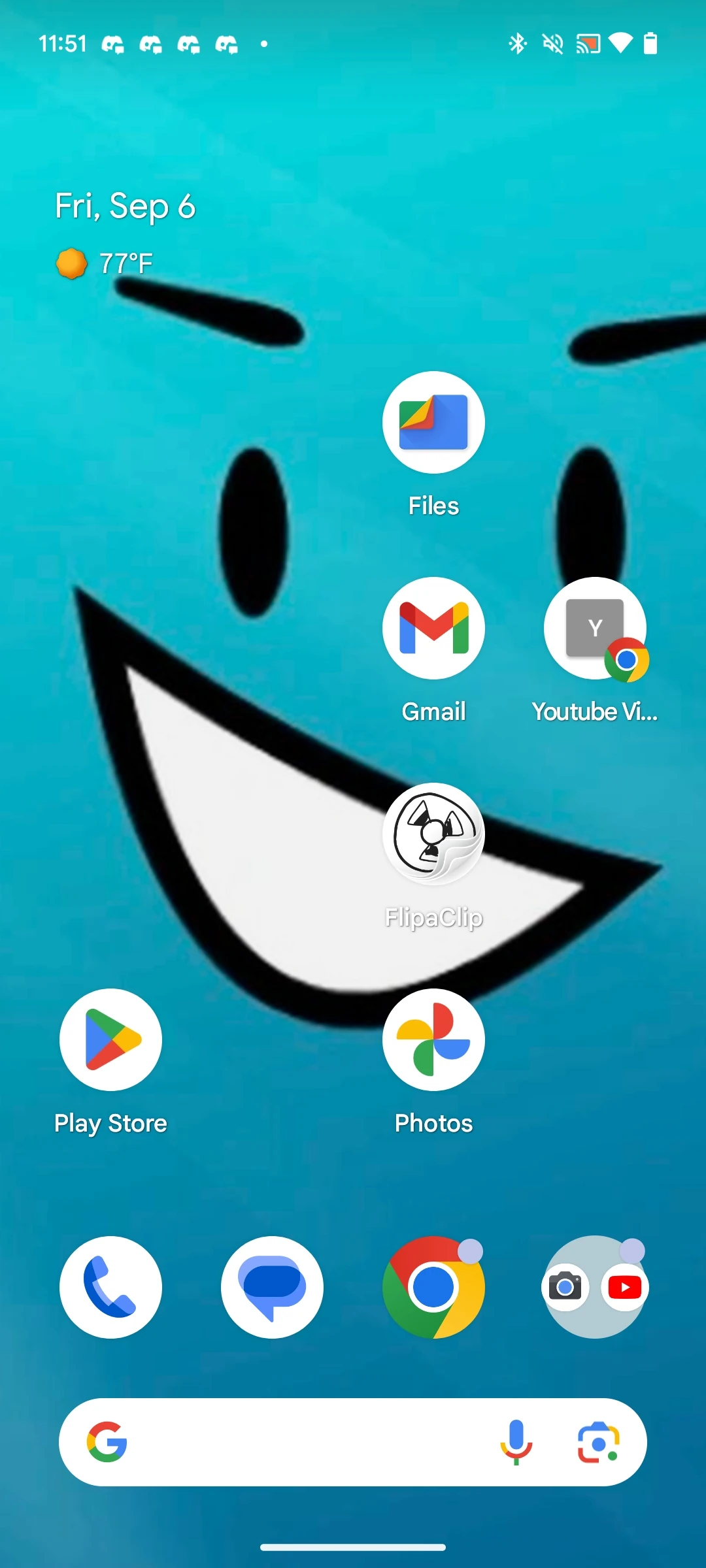
Task: Tap the clock showing 11:51
Action: pyautogui.click(x=64, y=43)
